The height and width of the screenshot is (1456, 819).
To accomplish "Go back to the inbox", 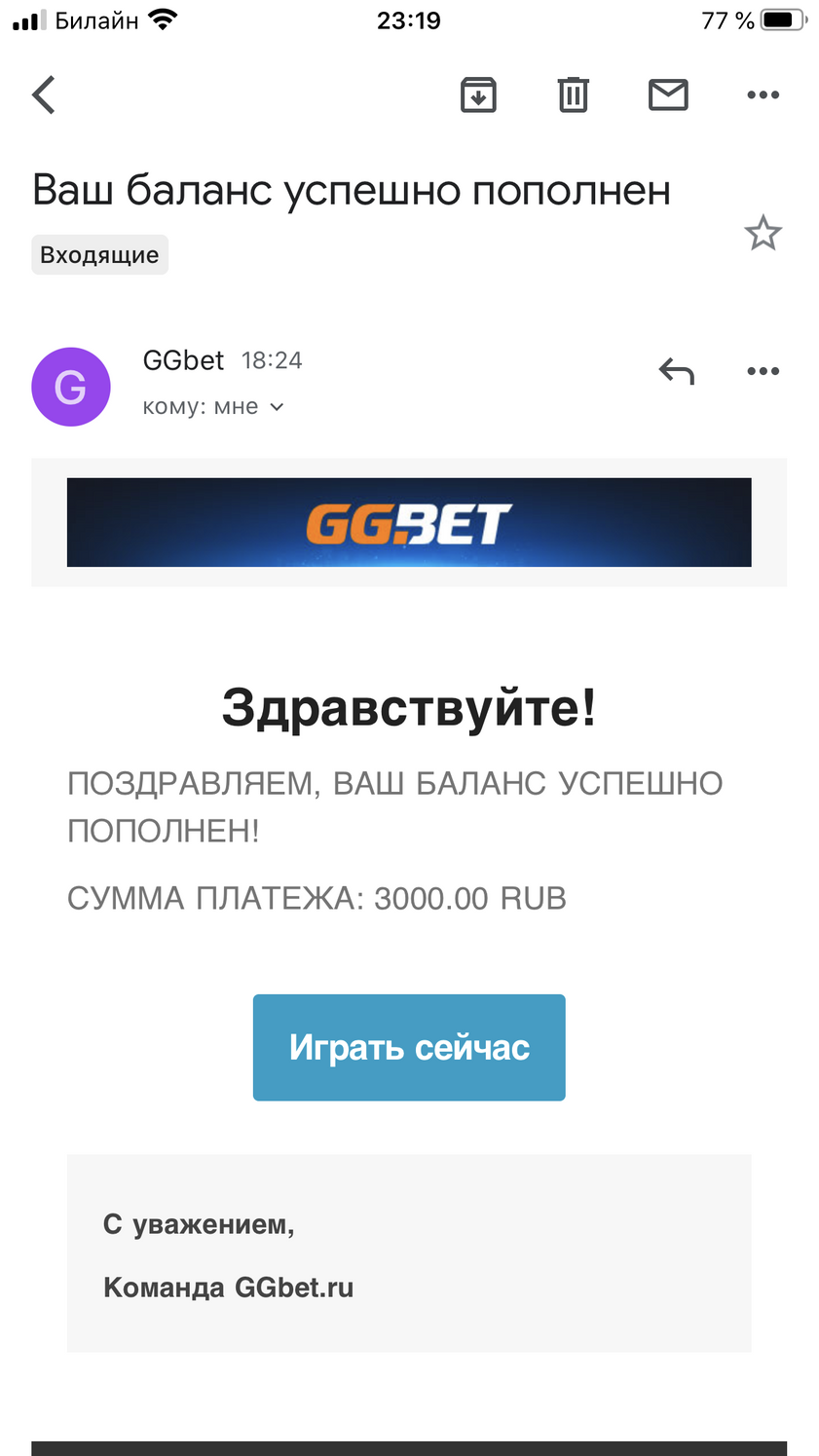I will (44, 95).
